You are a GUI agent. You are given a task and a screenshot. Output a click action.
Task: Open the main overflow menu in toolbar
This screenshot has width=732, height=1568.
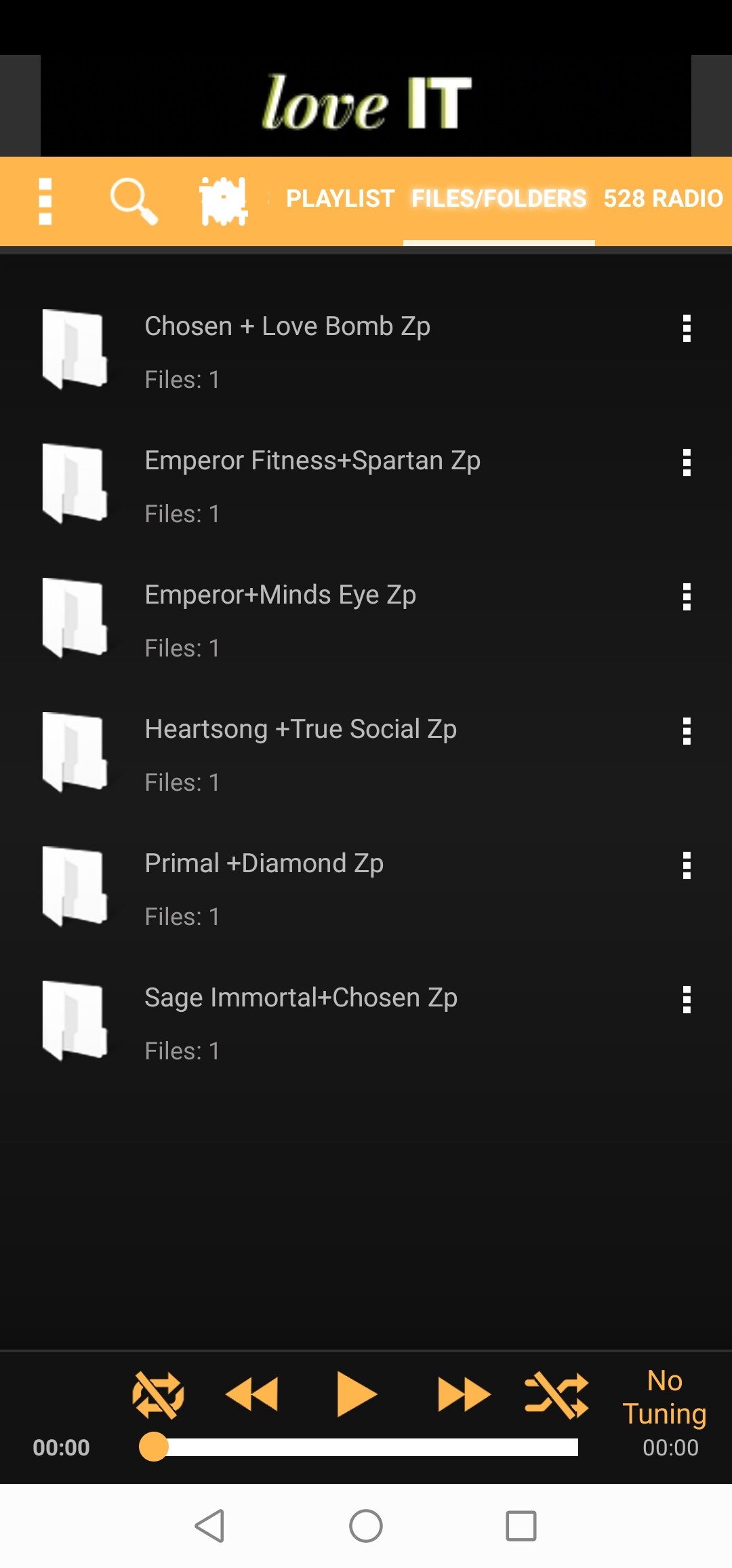(45, 201)
